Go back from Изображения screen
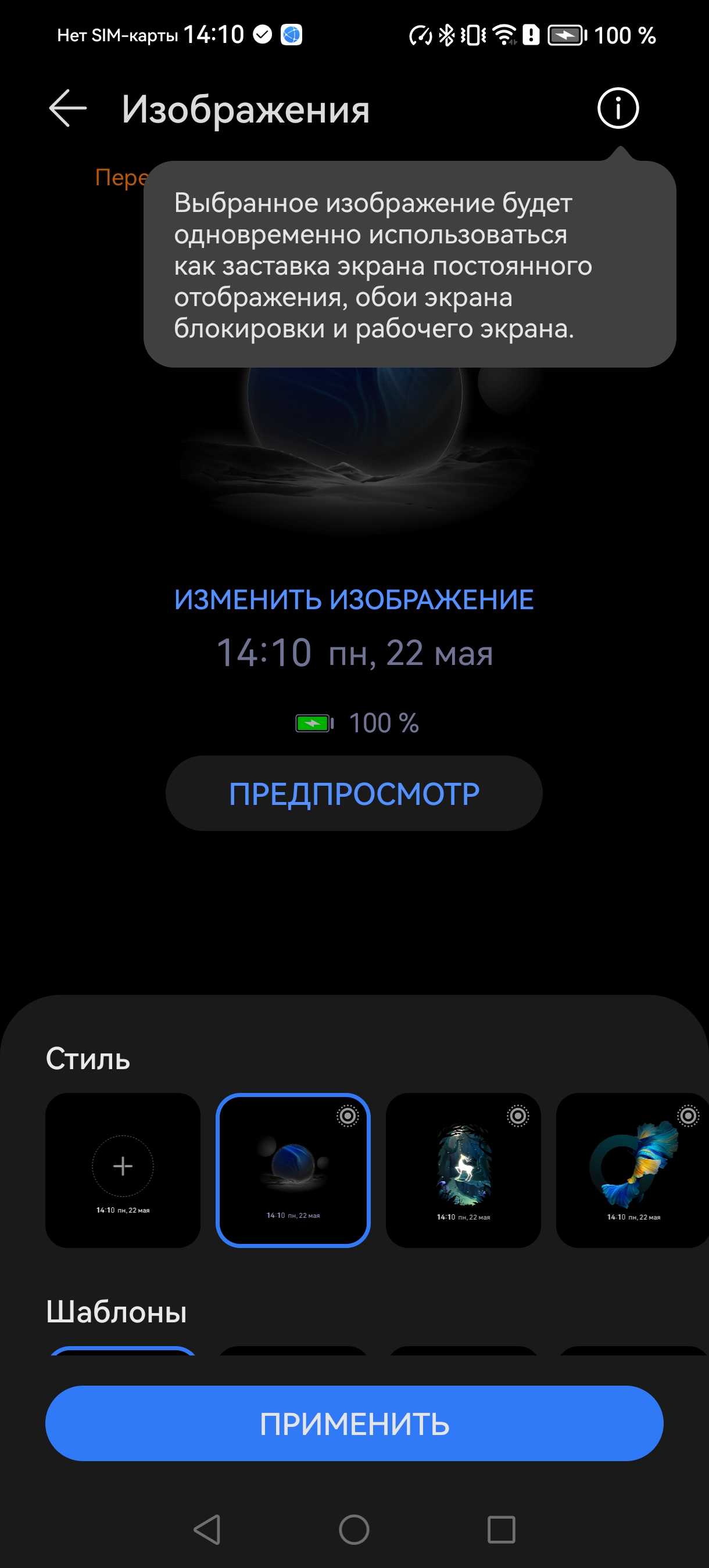The width and height of the screenshot is (709, 1568). 67,109
